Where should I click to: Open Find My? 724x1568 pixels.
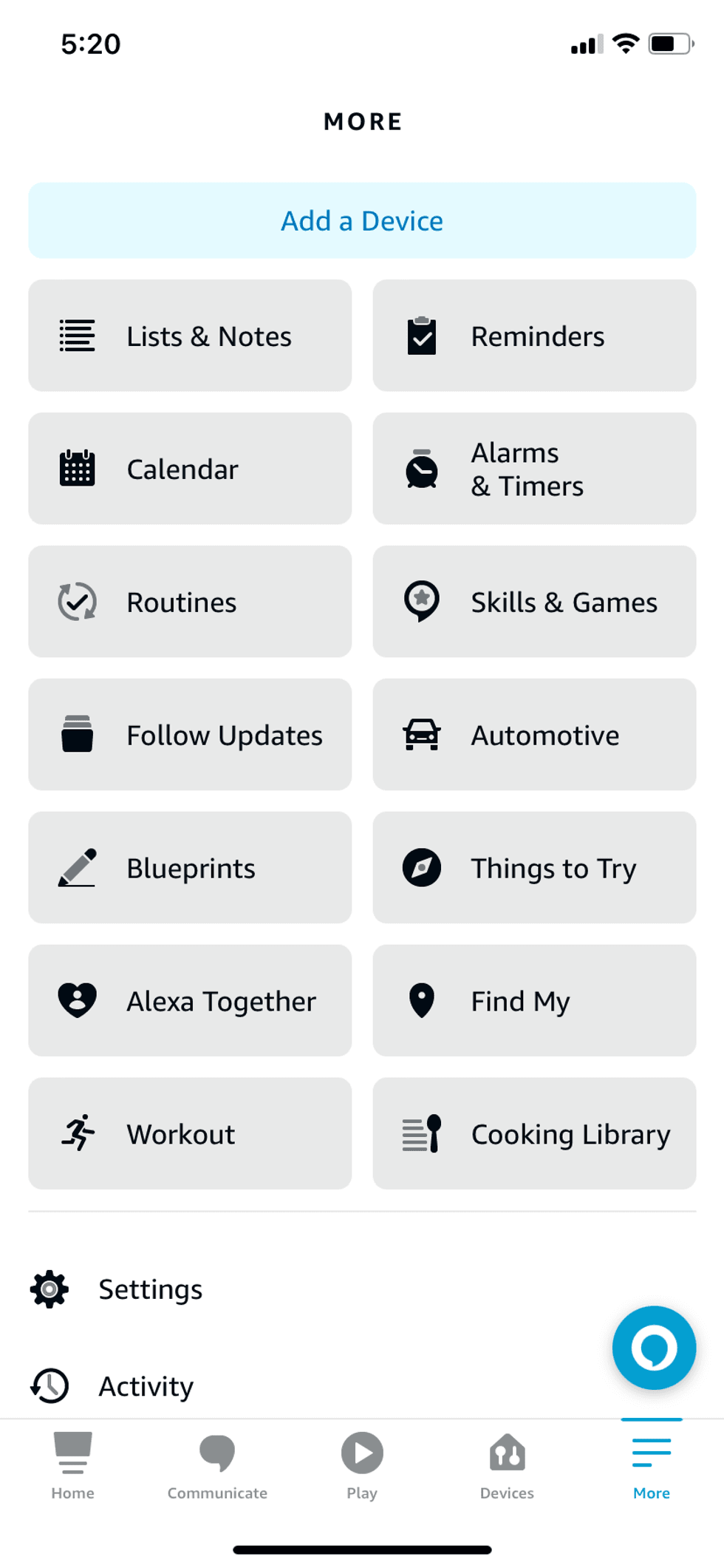tap(534, 1000)
